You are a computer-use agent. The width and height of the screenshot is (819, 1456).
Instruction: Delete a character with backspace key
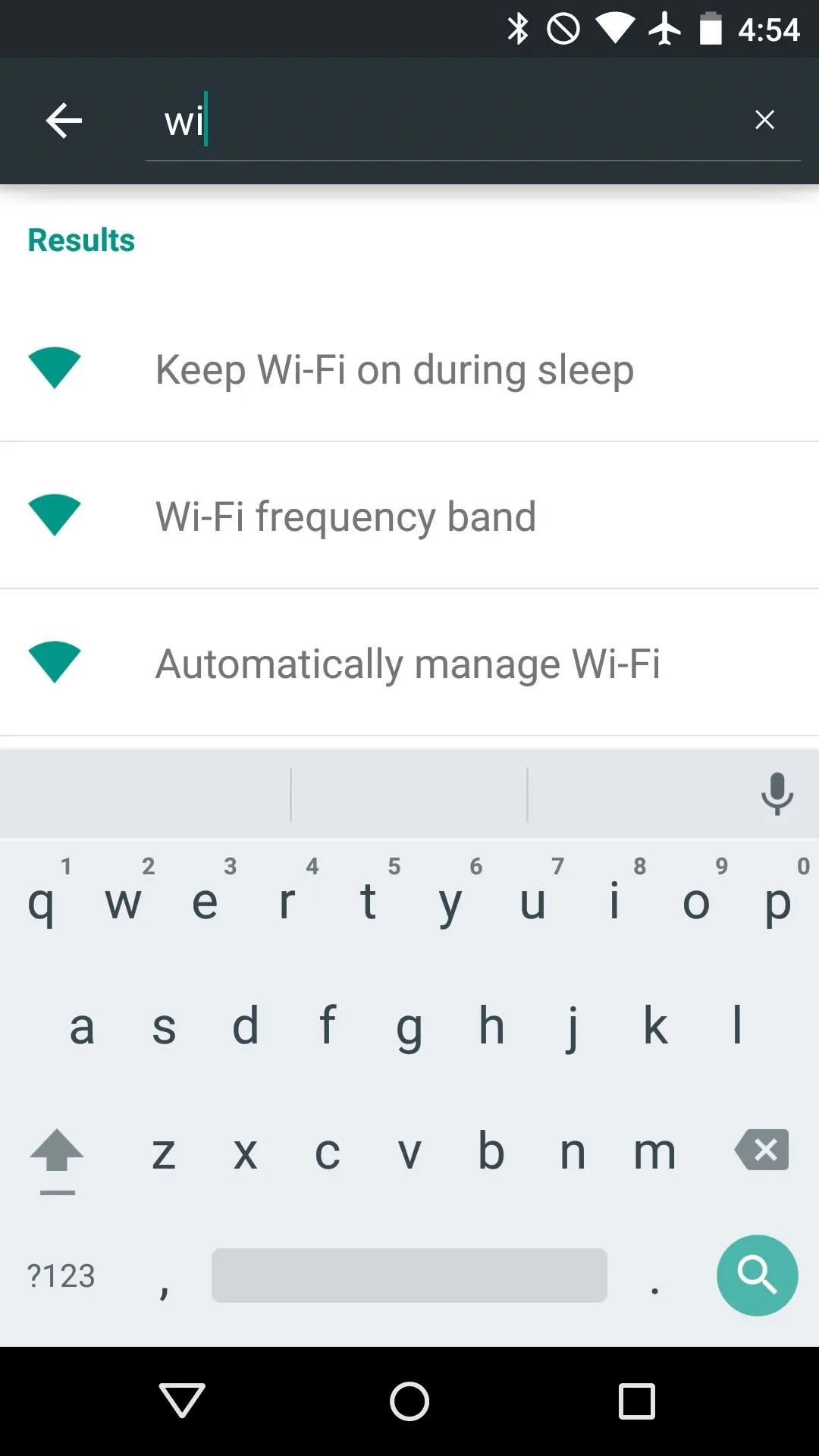pyautogui.click(x=761, y=1150)
